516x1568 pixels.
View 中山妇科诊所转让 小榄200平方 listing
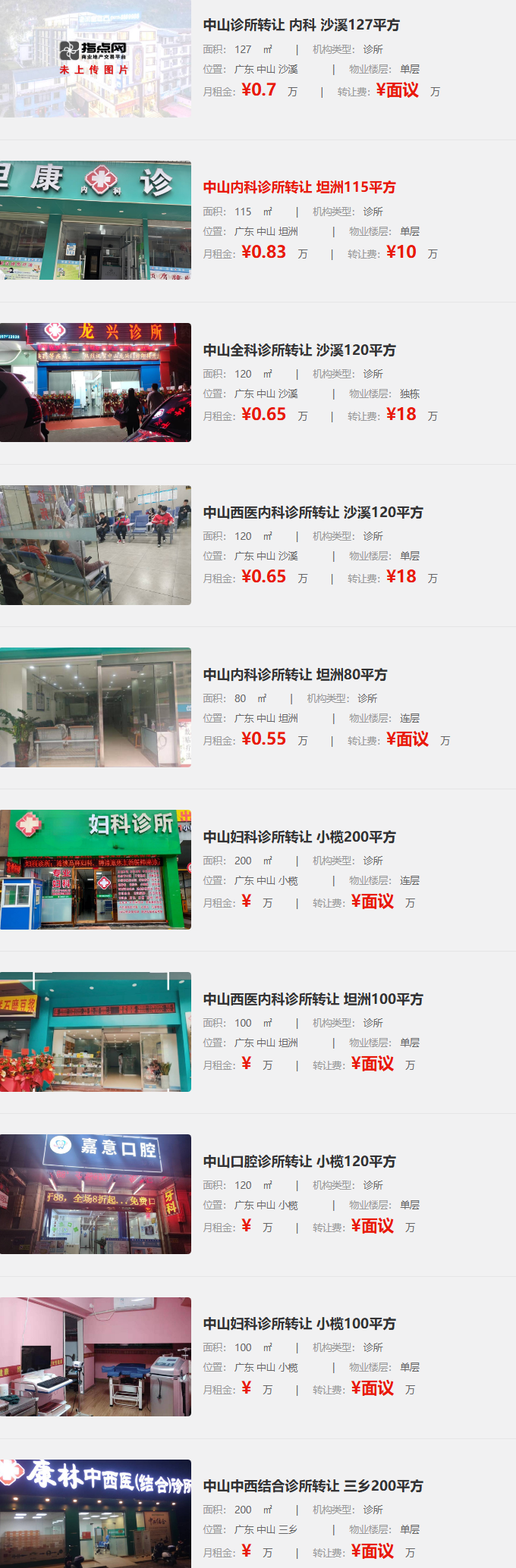[299, 837]
